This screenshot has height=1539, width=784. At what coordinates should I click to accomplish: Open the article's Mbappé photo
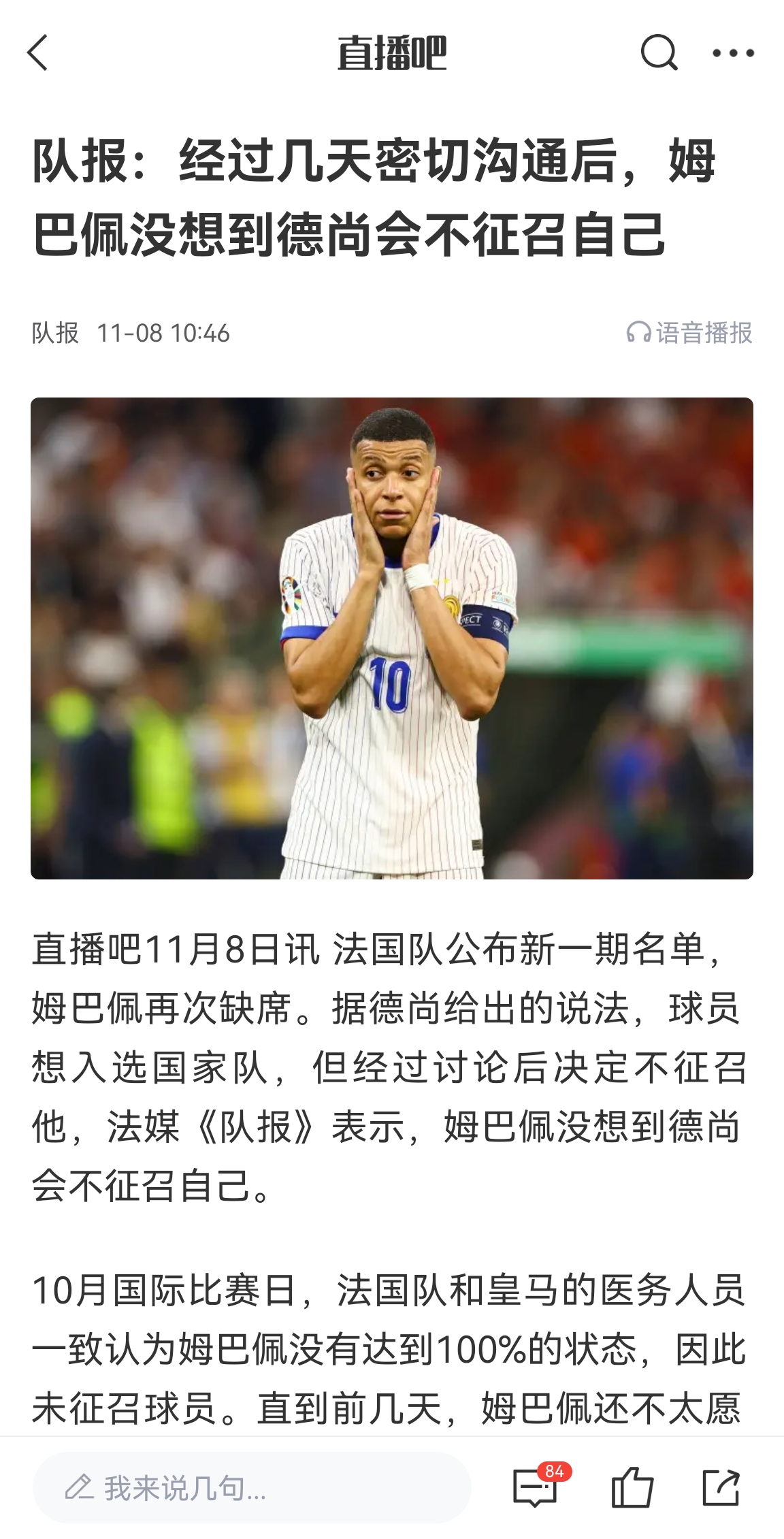pyautogui.click(x=392, y=638)
